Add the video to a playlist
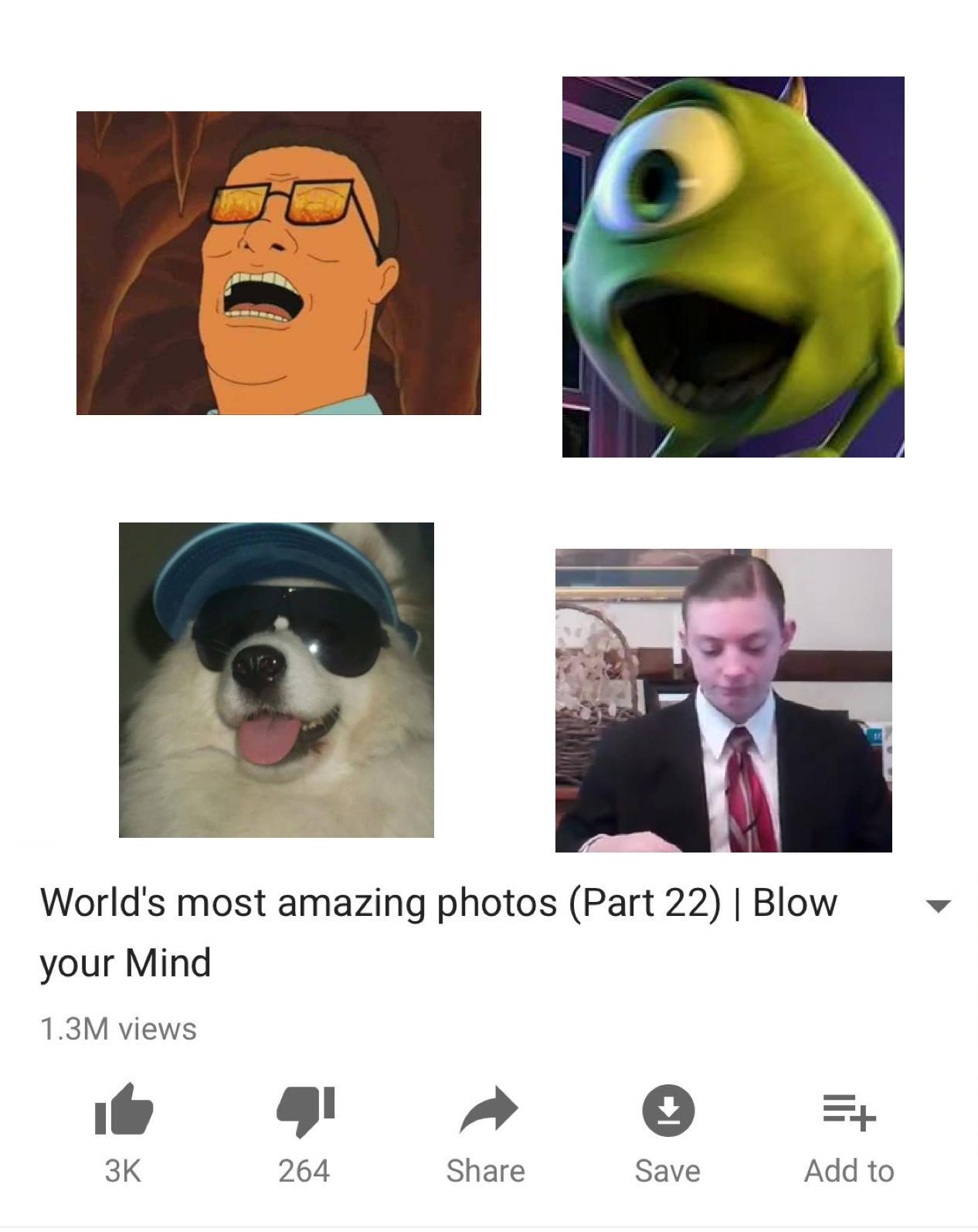The image size is (978, 1232). coord(849,1112)
